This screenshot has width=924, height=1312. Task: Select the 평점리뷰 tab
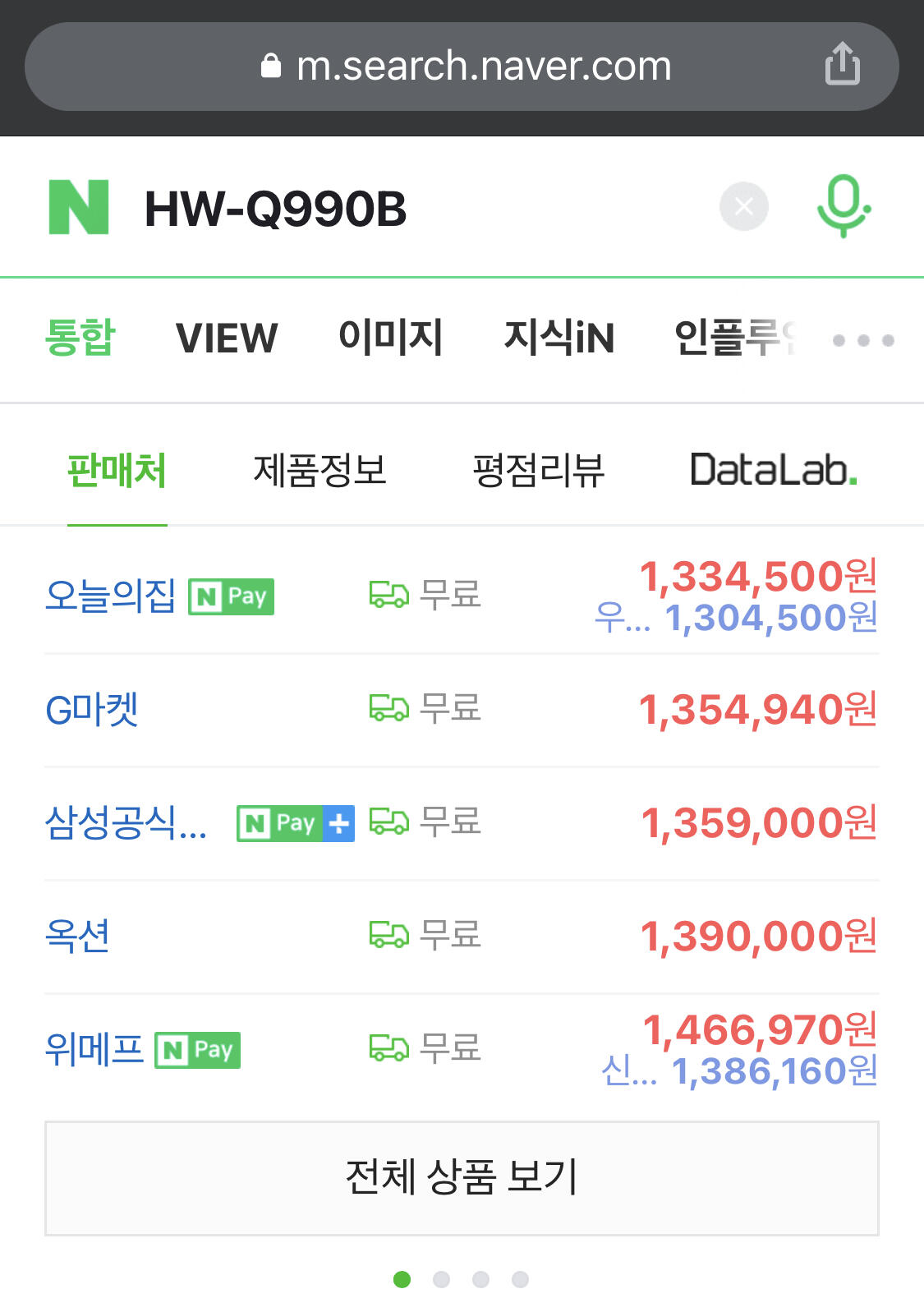pos(539,471)
